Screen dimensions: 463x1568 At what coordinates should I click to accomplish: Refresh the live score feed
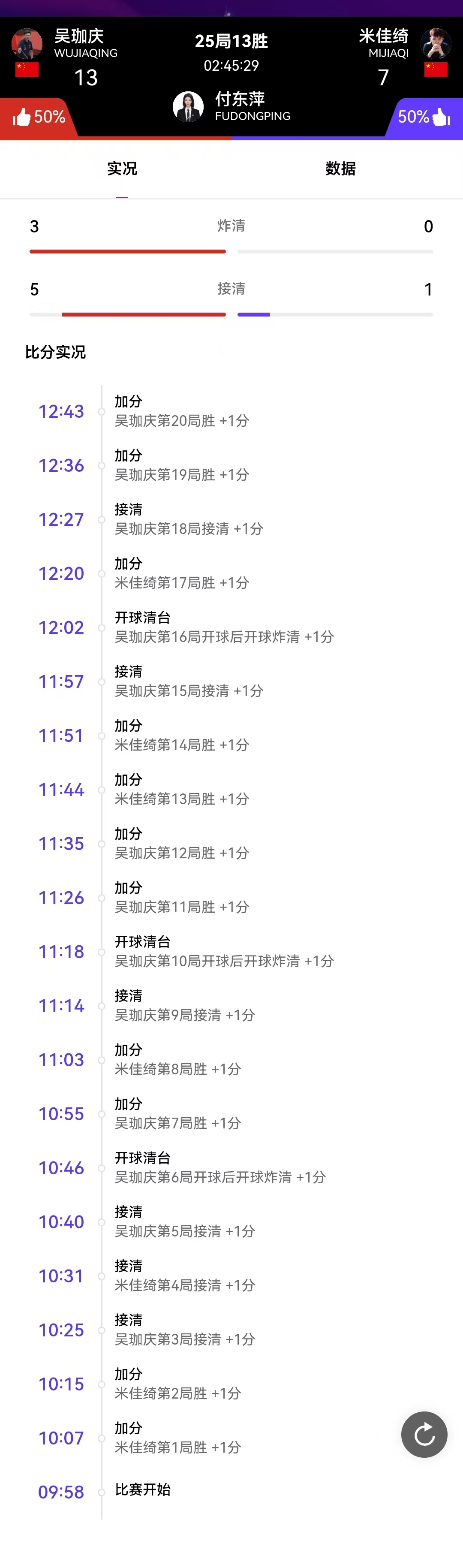(x=424, y=1434)
